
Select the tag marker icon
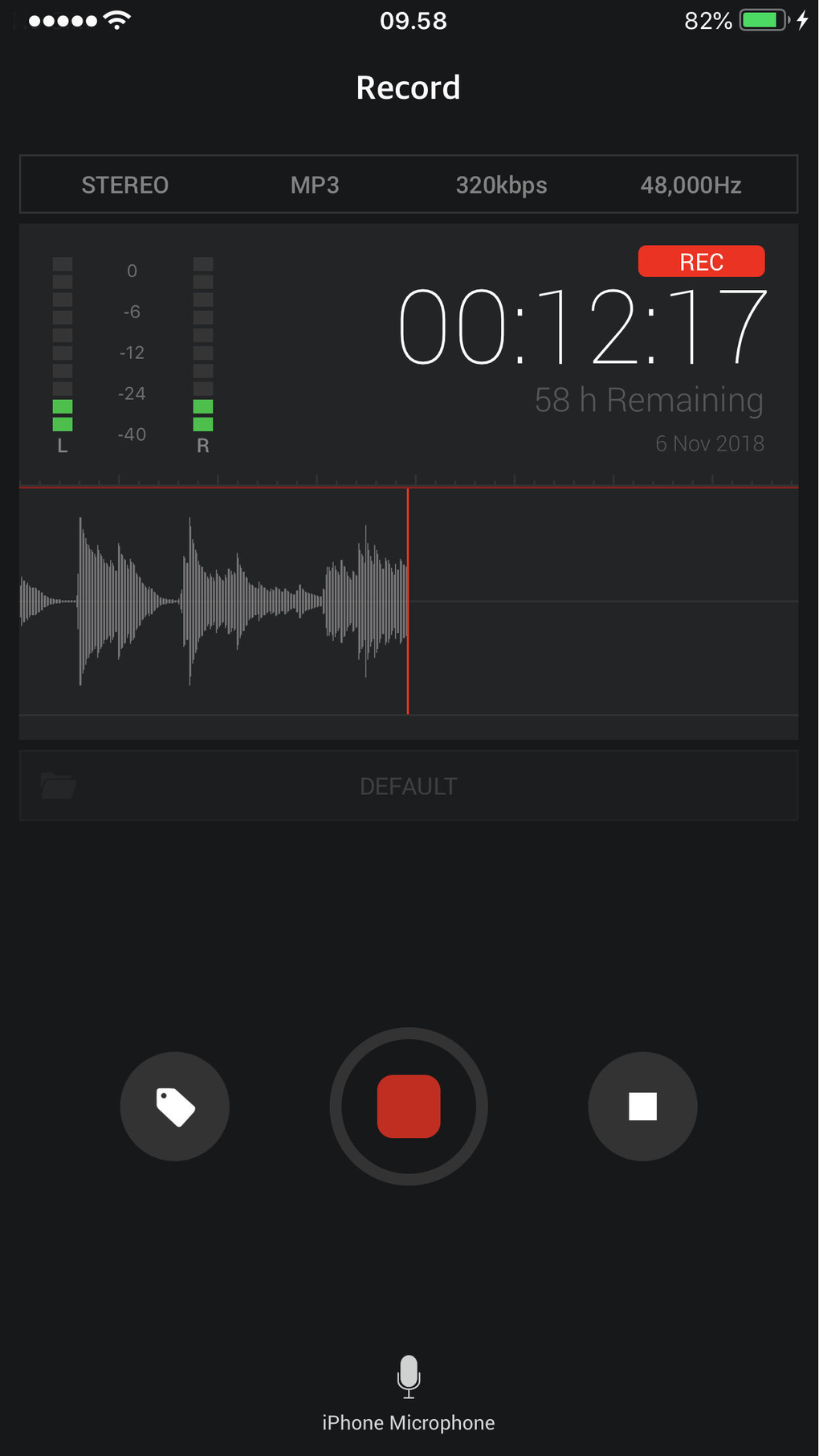click(175, 1107)
